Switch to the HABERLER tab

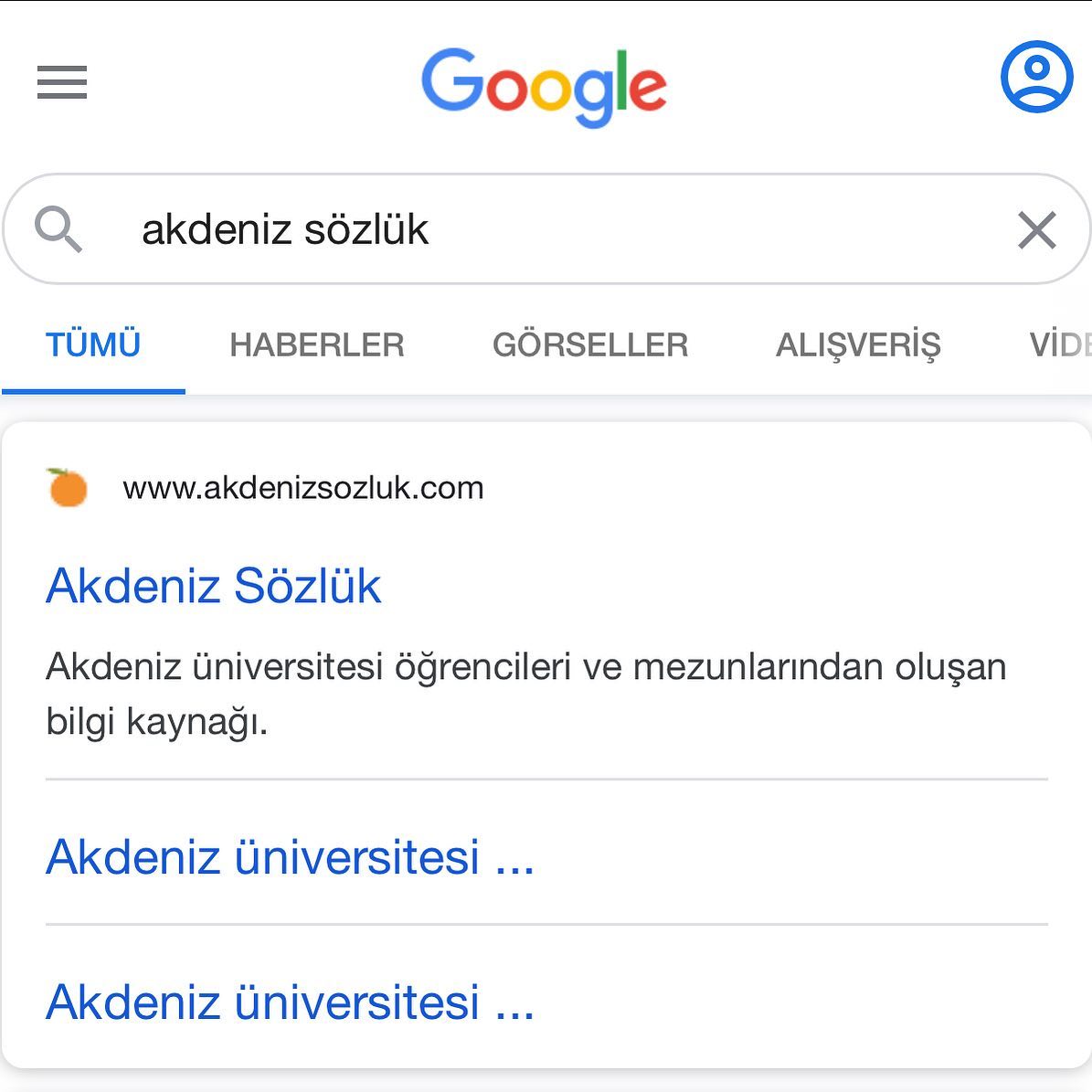(317, 345)
